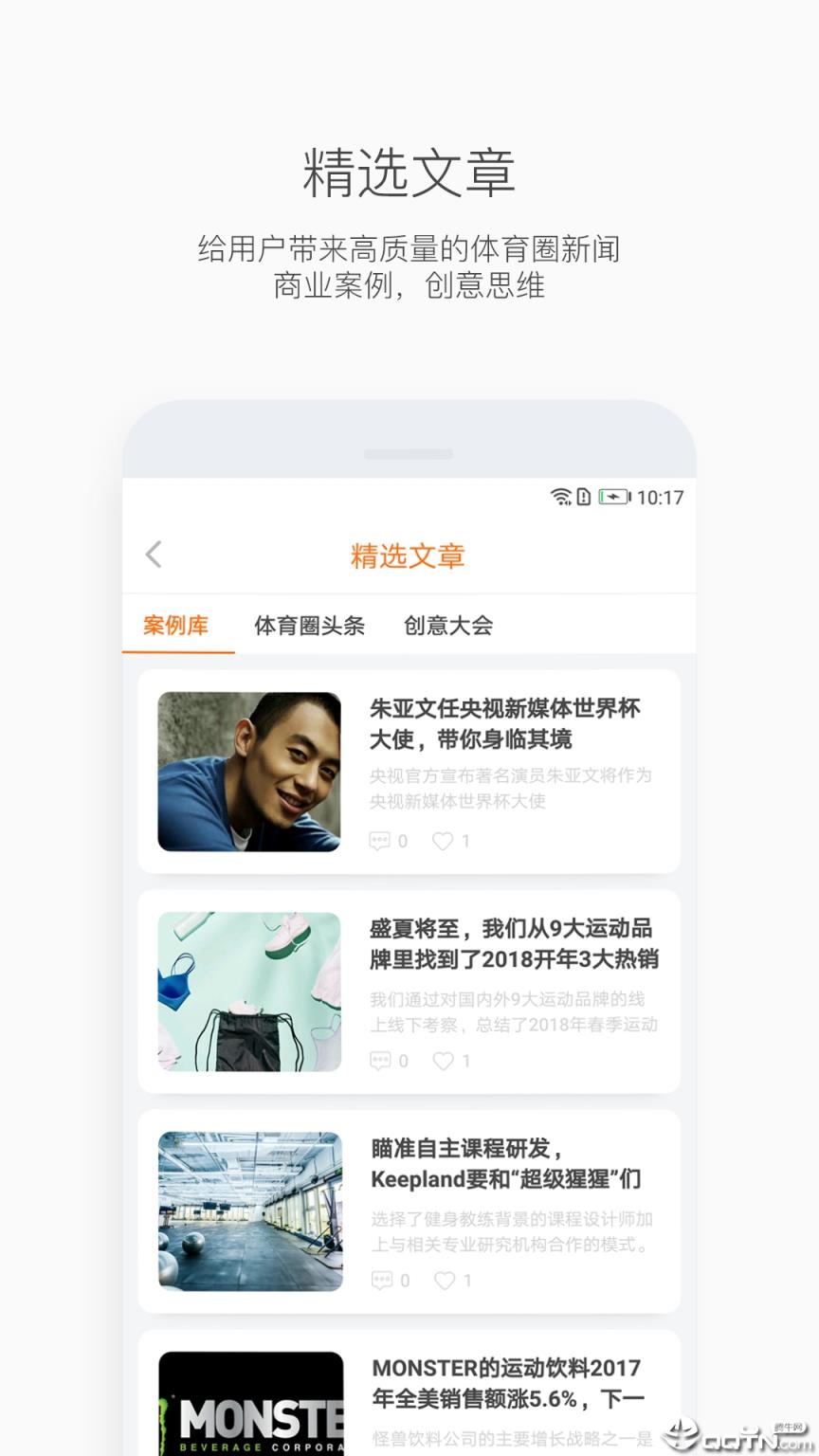Tap the charging battery icon
Image resolution: width=819 pixels, height=1456 pixels.
coord(612,496)
